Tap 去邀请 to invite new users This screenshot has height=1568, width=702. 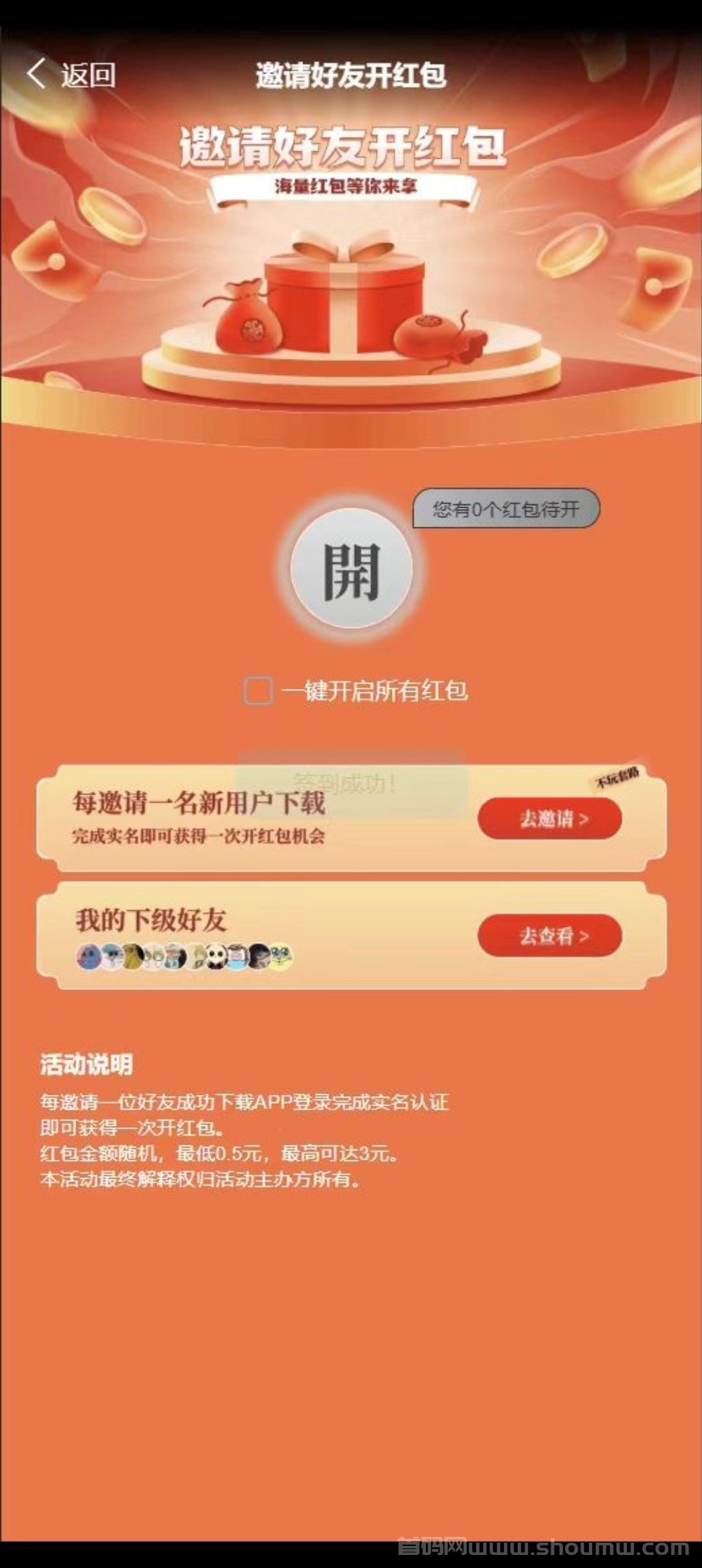coord(550,818)
